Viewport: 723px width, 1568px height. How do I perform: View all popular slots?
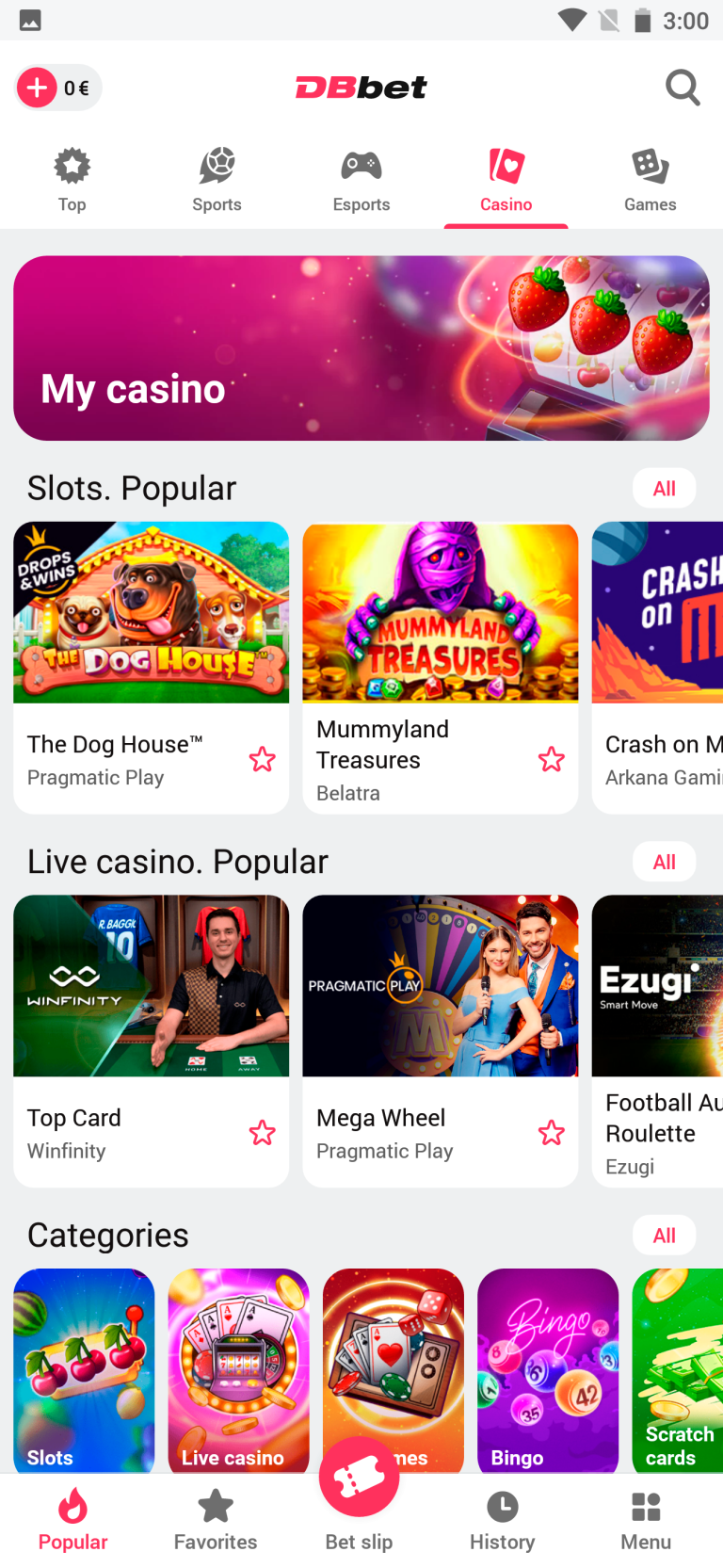click(664, 489)
